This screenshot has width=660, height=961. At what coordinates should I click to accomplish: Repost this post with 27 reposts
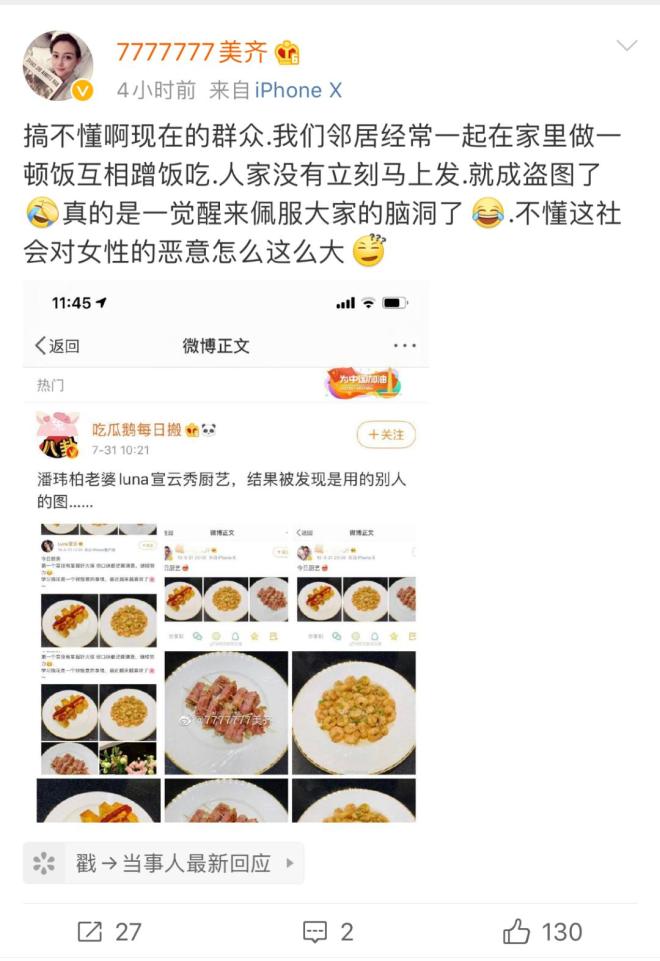tap(110, 932)
